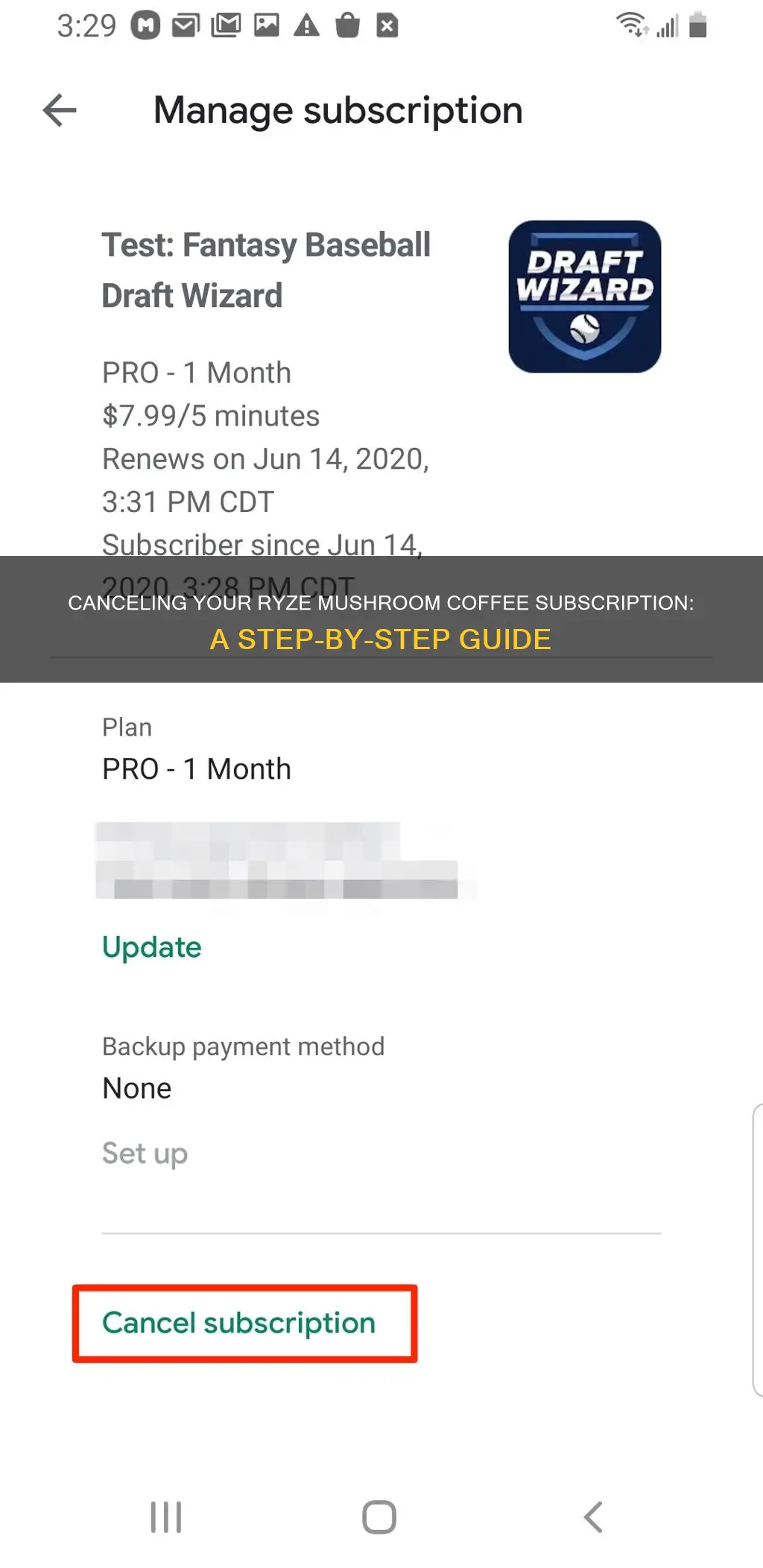Tap the blurred payment method details
The image size is (763, 1568).
click(x=283, y=857)
